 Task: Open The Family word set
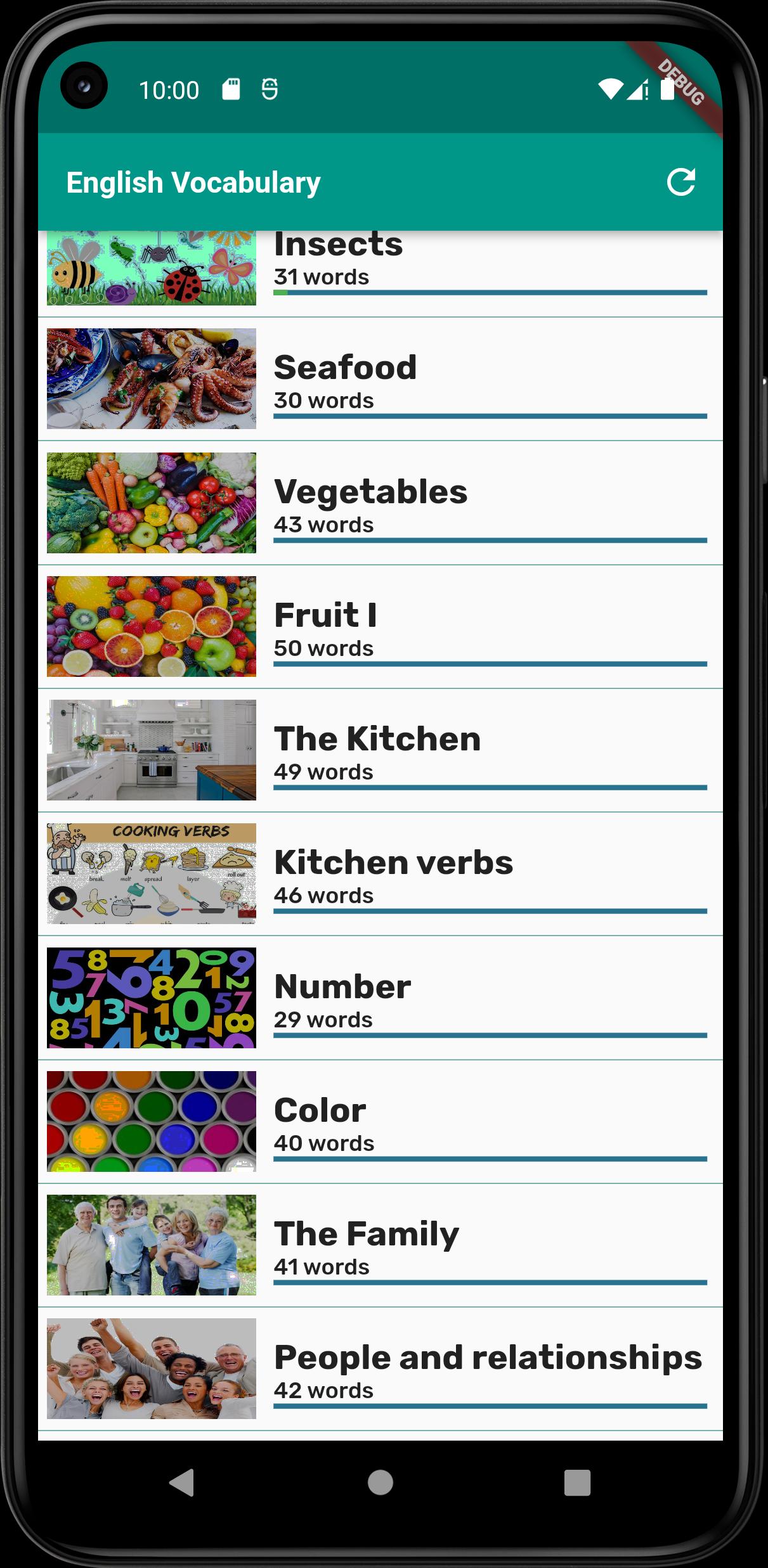coord(381,1245)
